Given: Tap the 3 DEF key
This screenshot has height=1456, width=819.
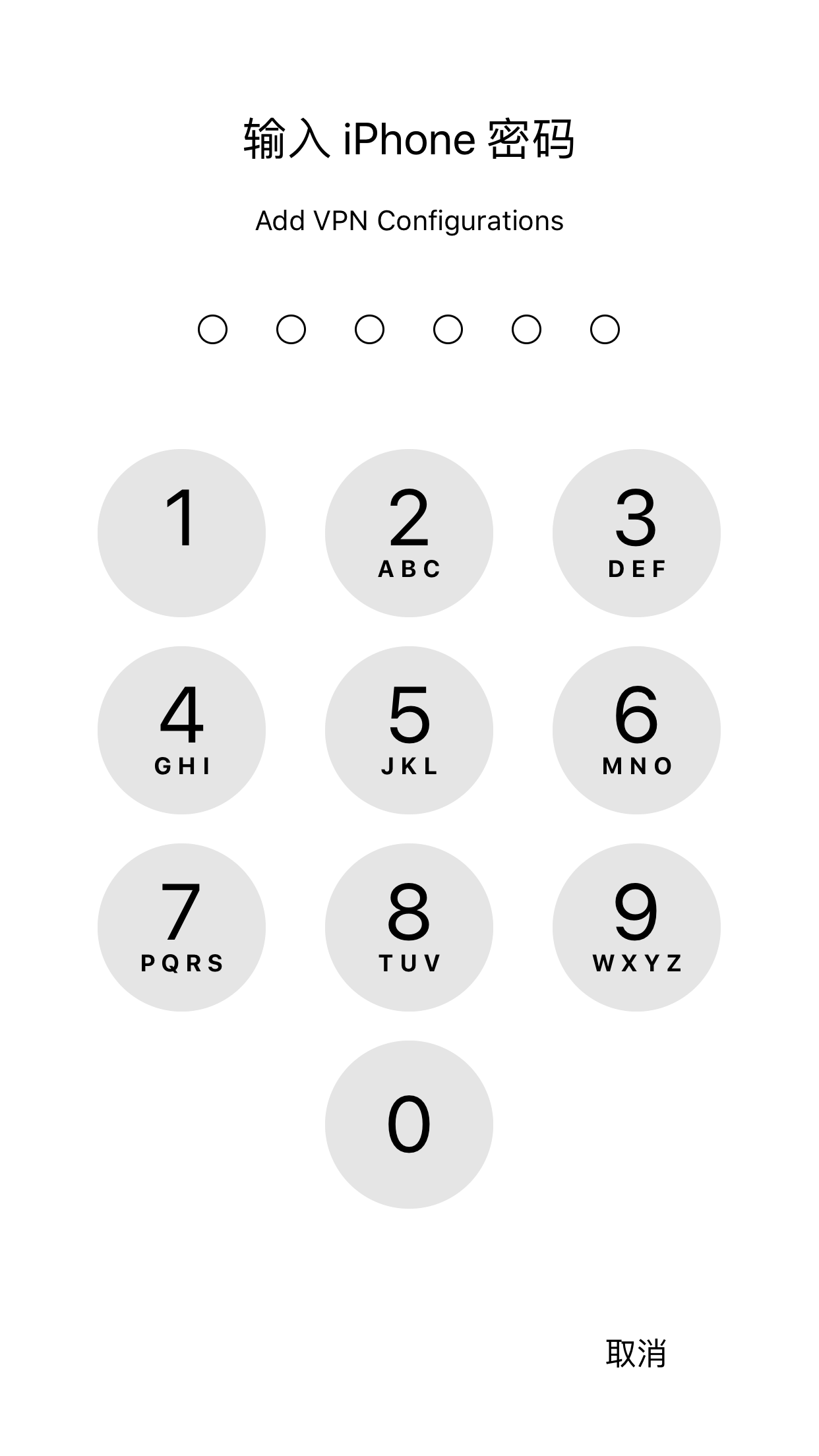Looking at the screenshot, I should tap(636, 533).
